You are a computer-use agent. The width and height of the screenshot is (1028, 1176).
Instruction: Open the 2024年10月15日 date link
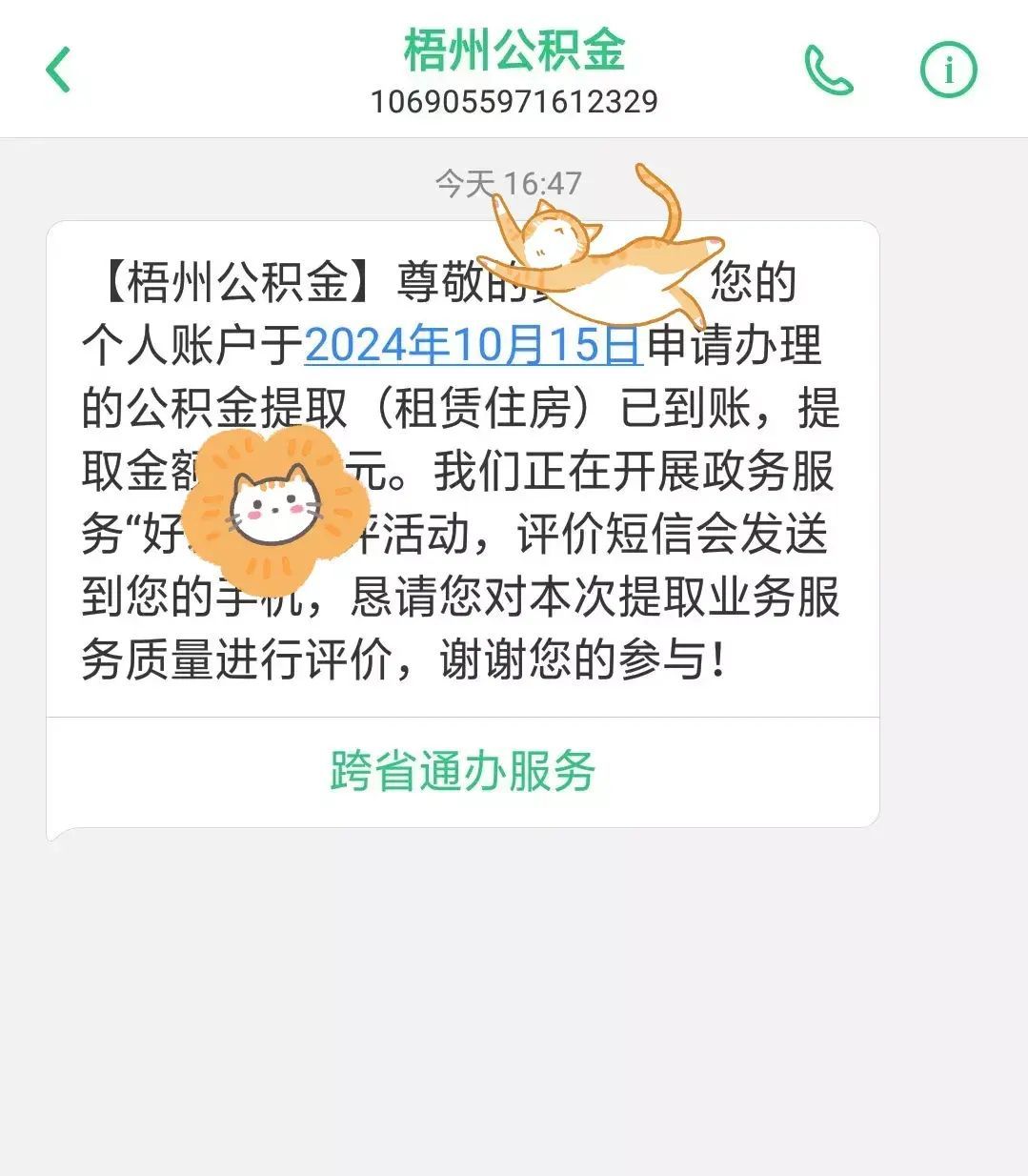pyautogui.click(x=473, y=345)
